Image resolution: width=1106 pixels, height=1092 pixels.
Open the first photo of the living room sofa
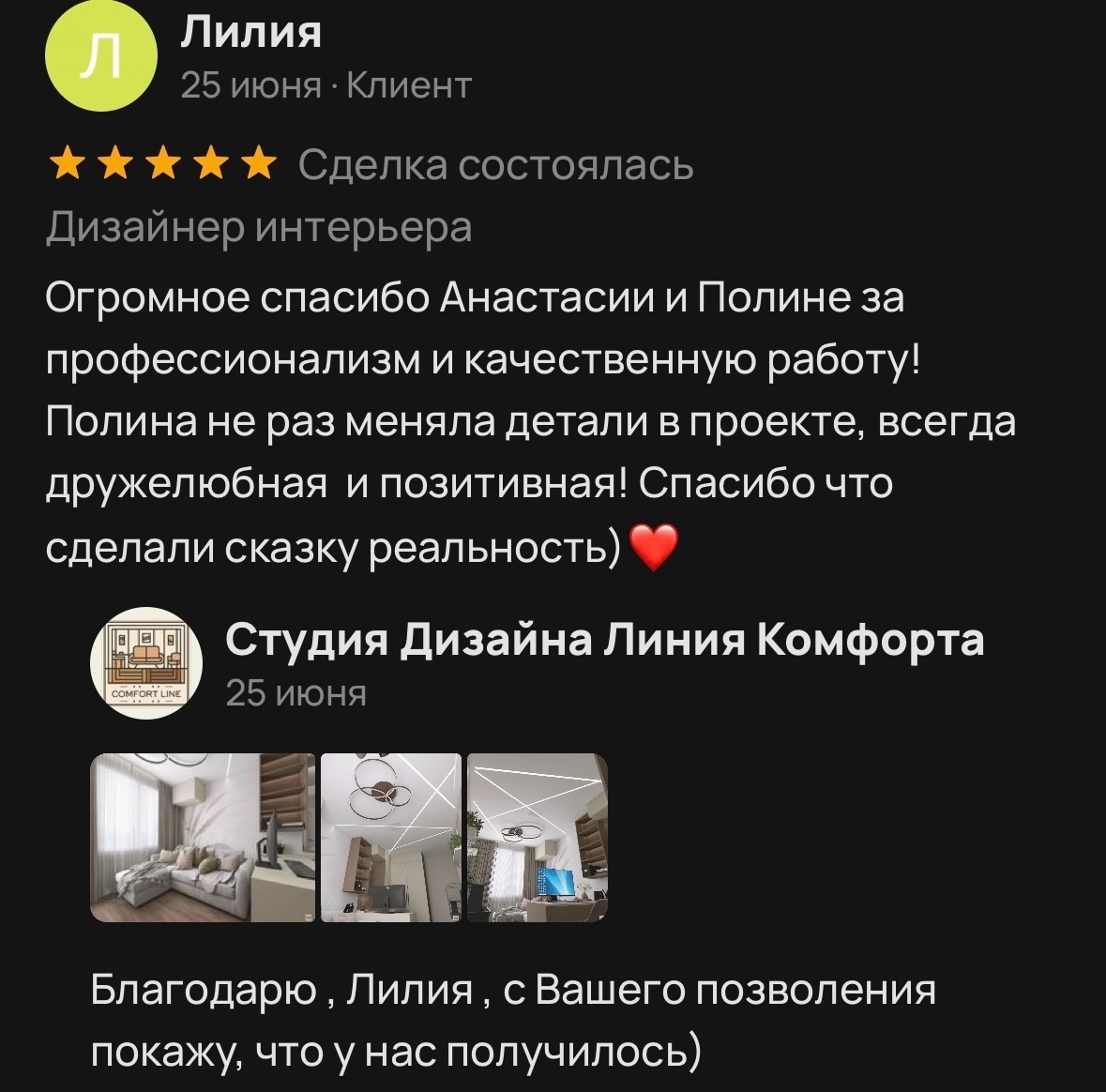tap(202, 837)
